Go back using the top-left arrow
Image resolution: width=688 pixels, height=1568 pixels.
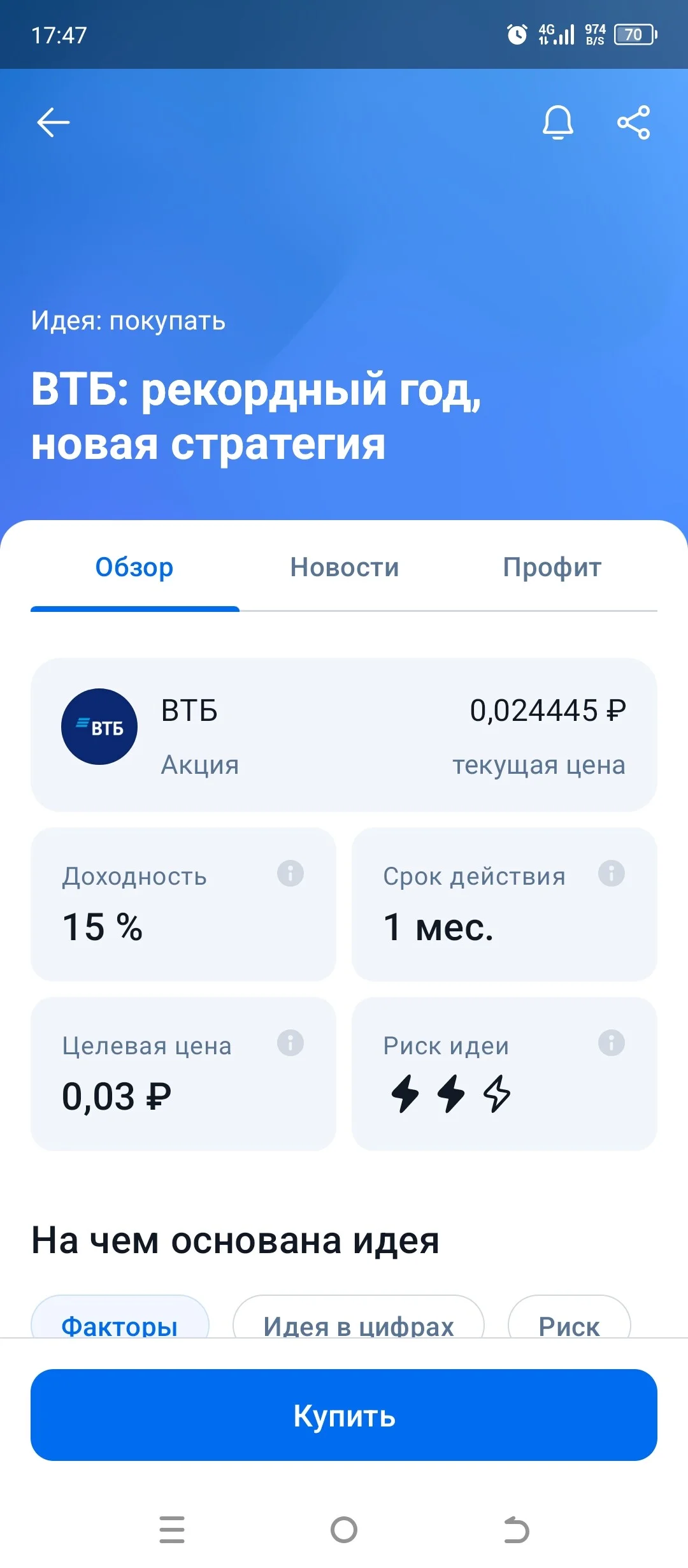point(53,122)
